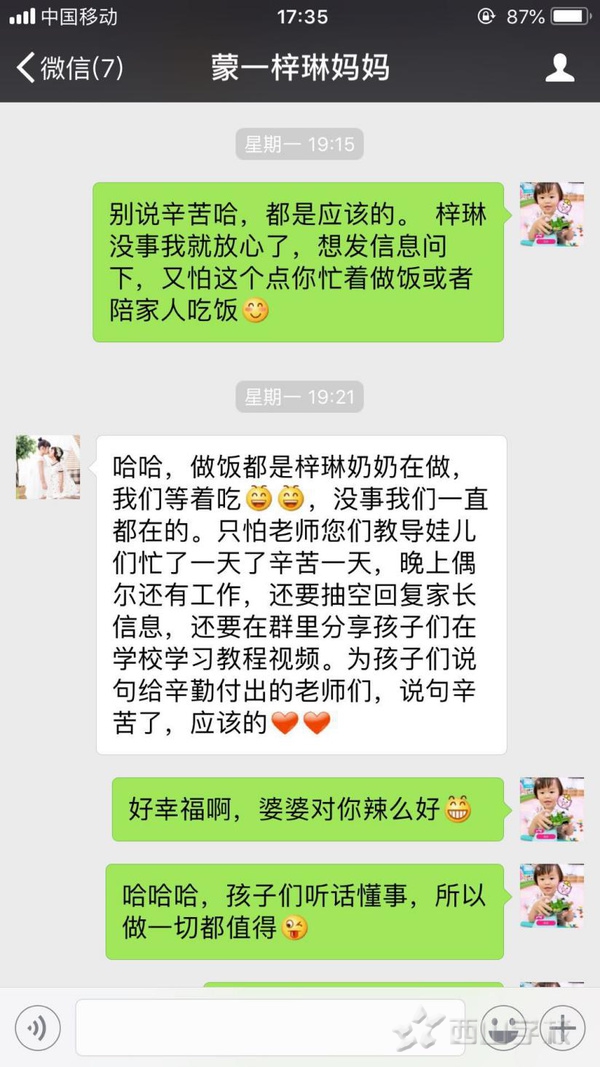The height and width of the screenshot is (1067, 600).
Task: Tap my avatar beside the 哈哈哈，孩子们听话懂事 message
Action: (551, 895)
